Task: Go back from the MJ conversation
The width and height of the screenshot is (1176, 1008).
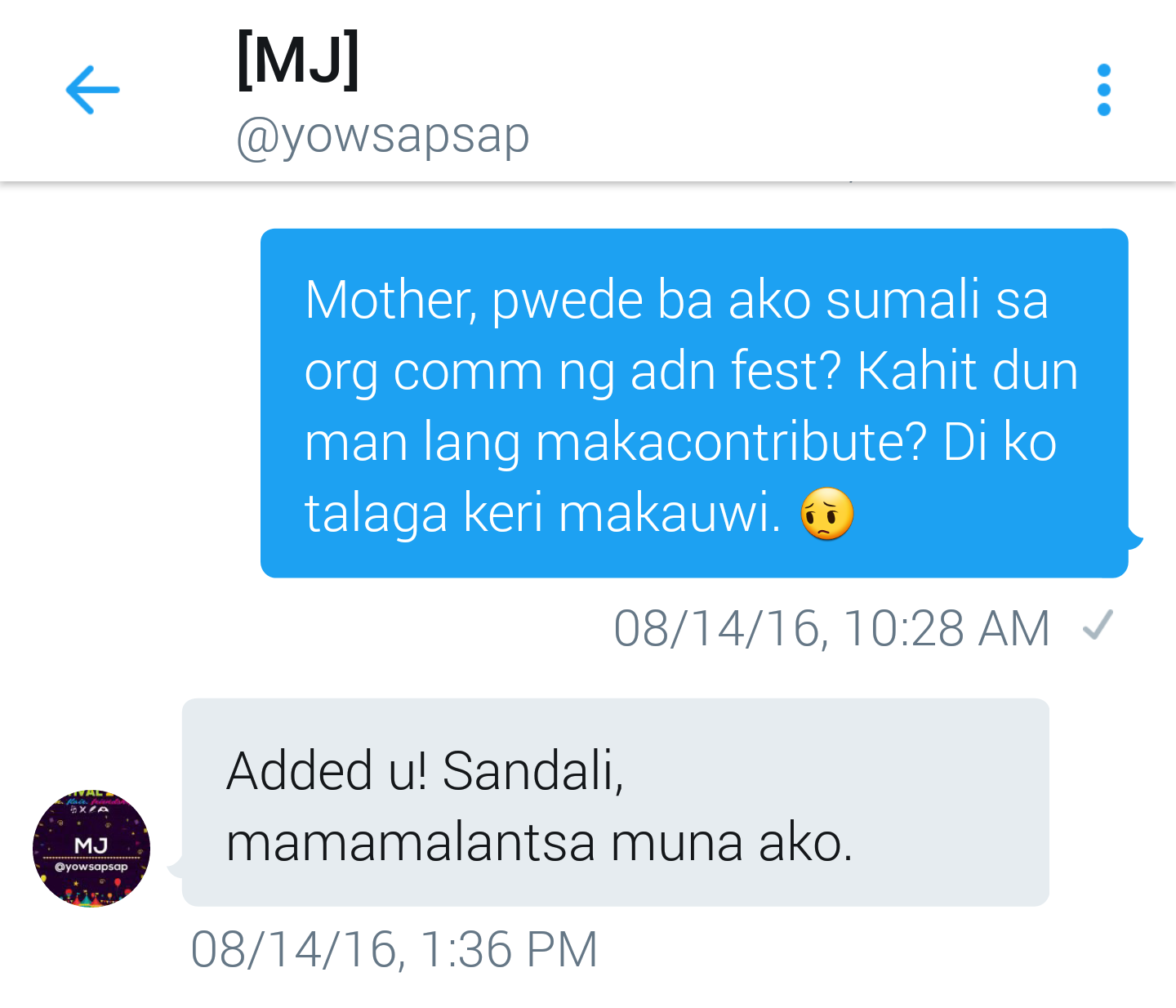Action: click(x=92, y=89)
